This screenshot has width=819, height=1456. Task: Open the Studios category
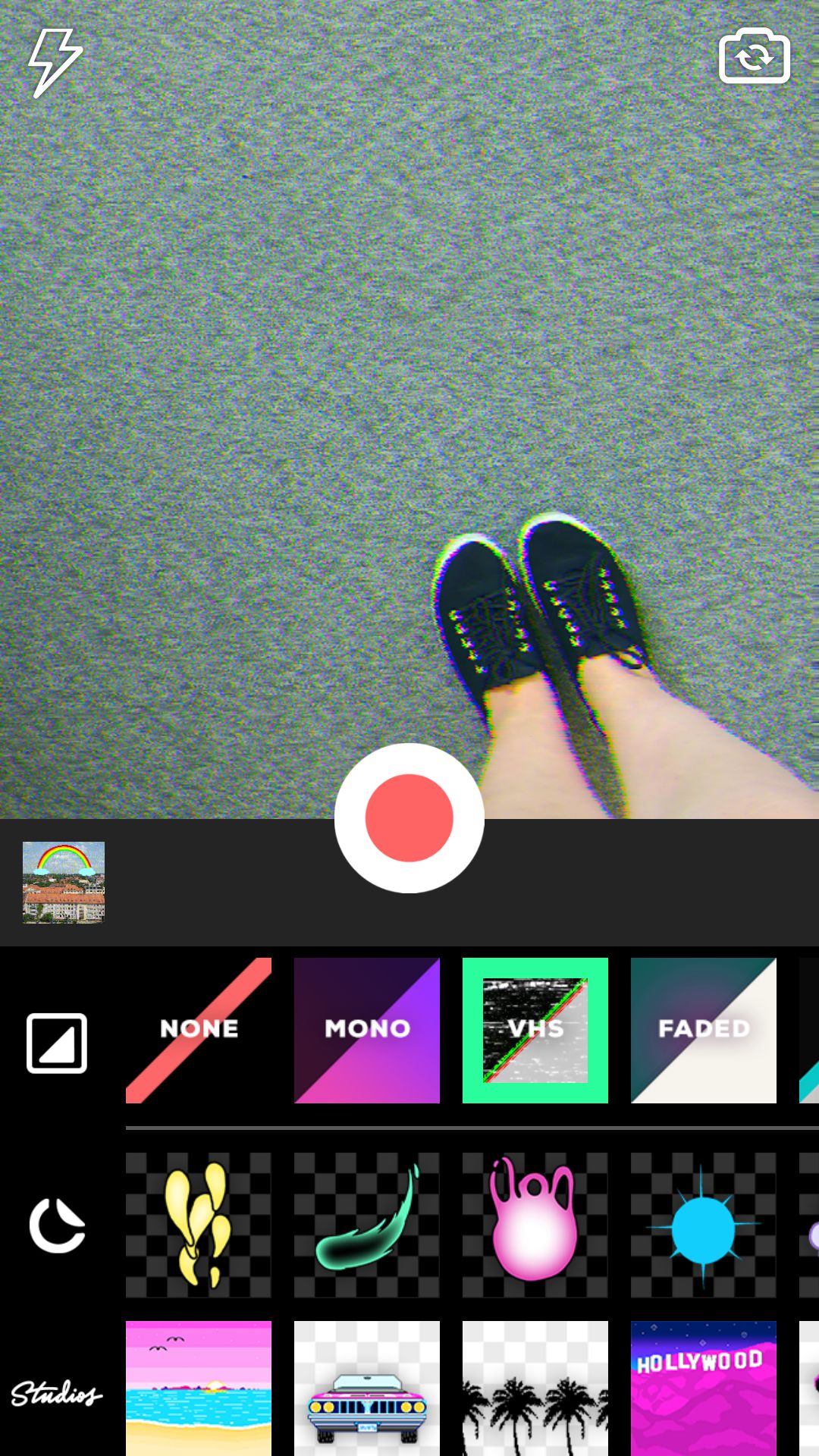(x=57, y=1394)
